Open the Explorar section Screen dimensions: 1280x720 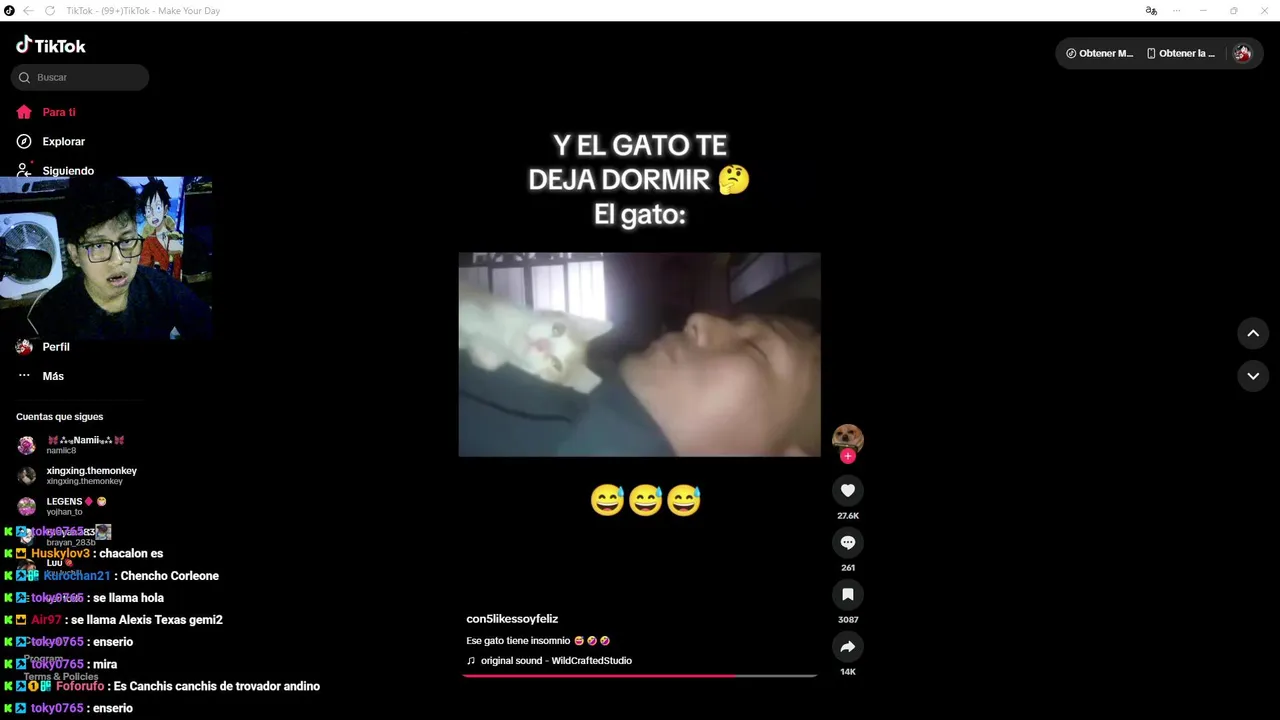(63, 141)
